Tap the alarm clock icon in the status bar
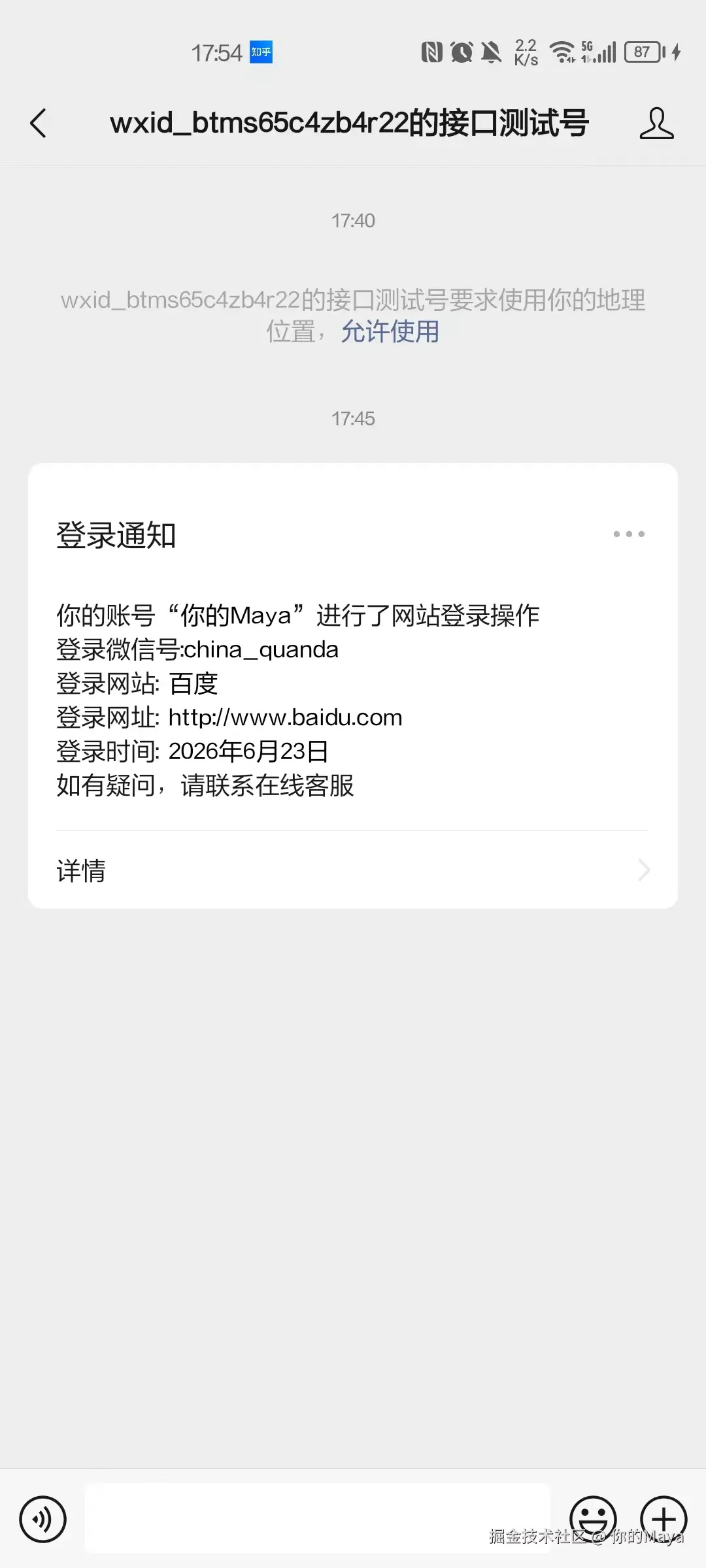Image resolution: width=706 pixels, height=1568 pixels. click(460, 52)
